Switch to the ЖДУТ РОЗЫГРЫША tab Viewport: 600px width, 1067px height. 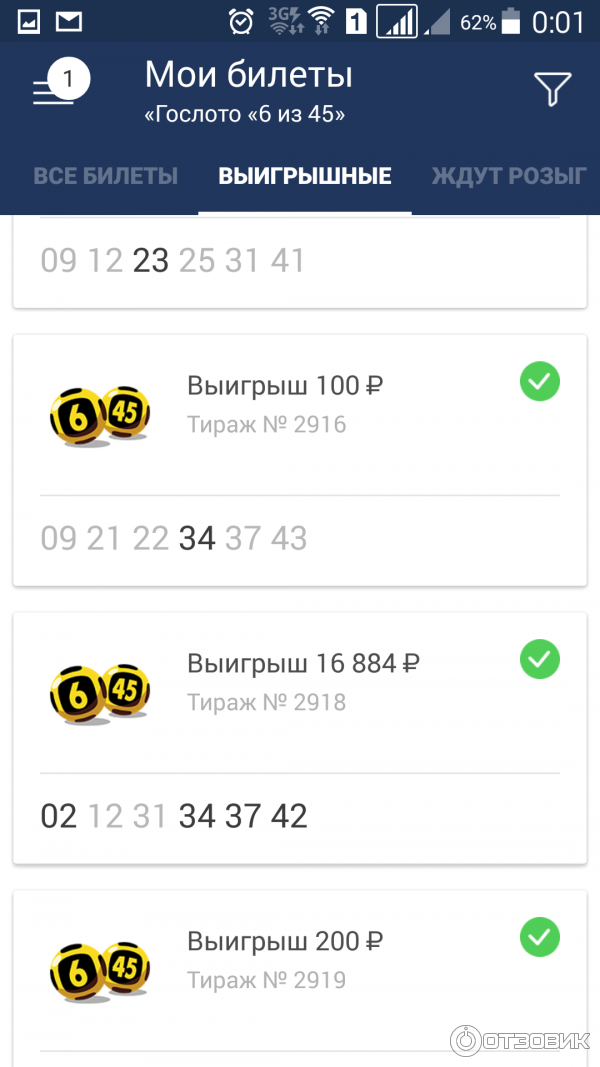pyautogui.click(x=508, y=177)
